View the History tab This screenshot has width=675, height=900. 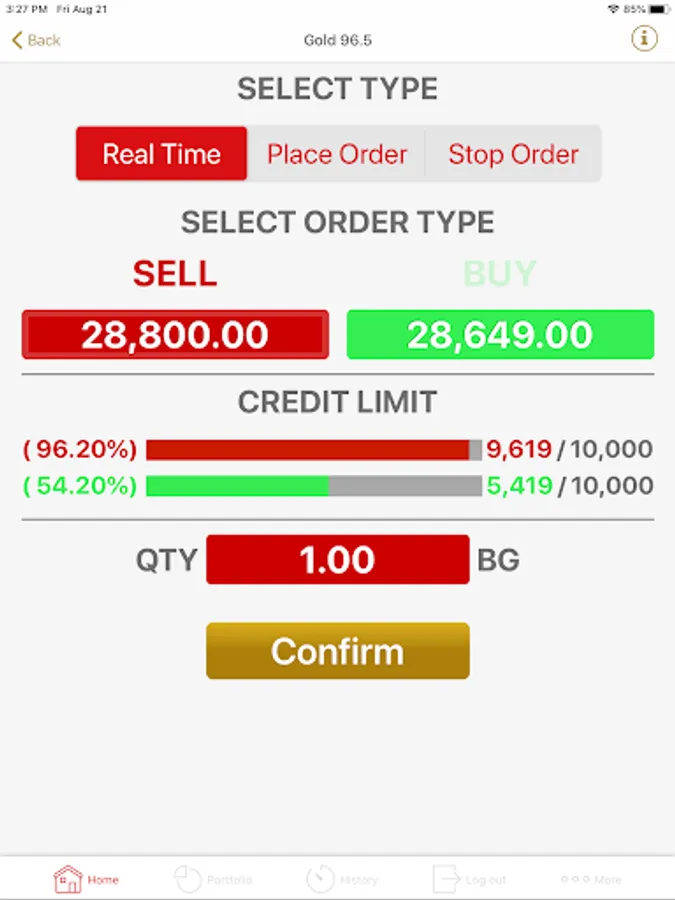pos(342,879)
